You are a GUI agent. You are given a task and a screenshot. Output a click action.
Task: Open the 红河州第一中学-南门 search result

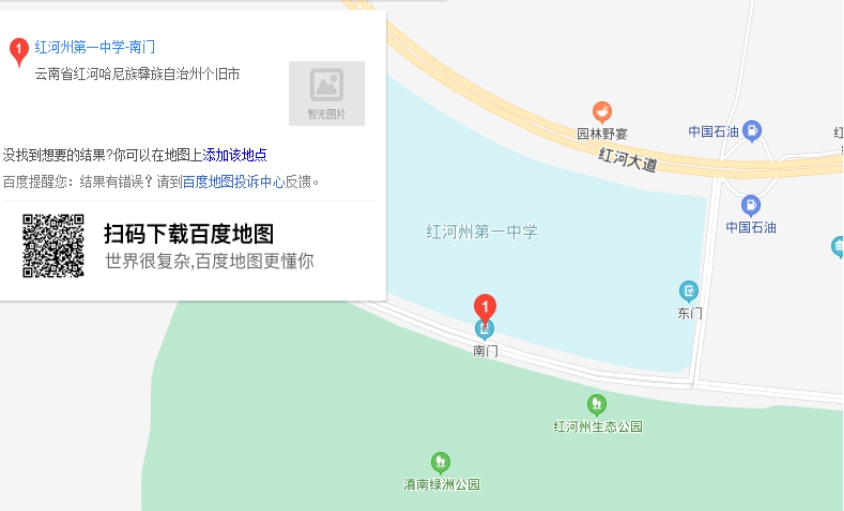click(95, 47)
